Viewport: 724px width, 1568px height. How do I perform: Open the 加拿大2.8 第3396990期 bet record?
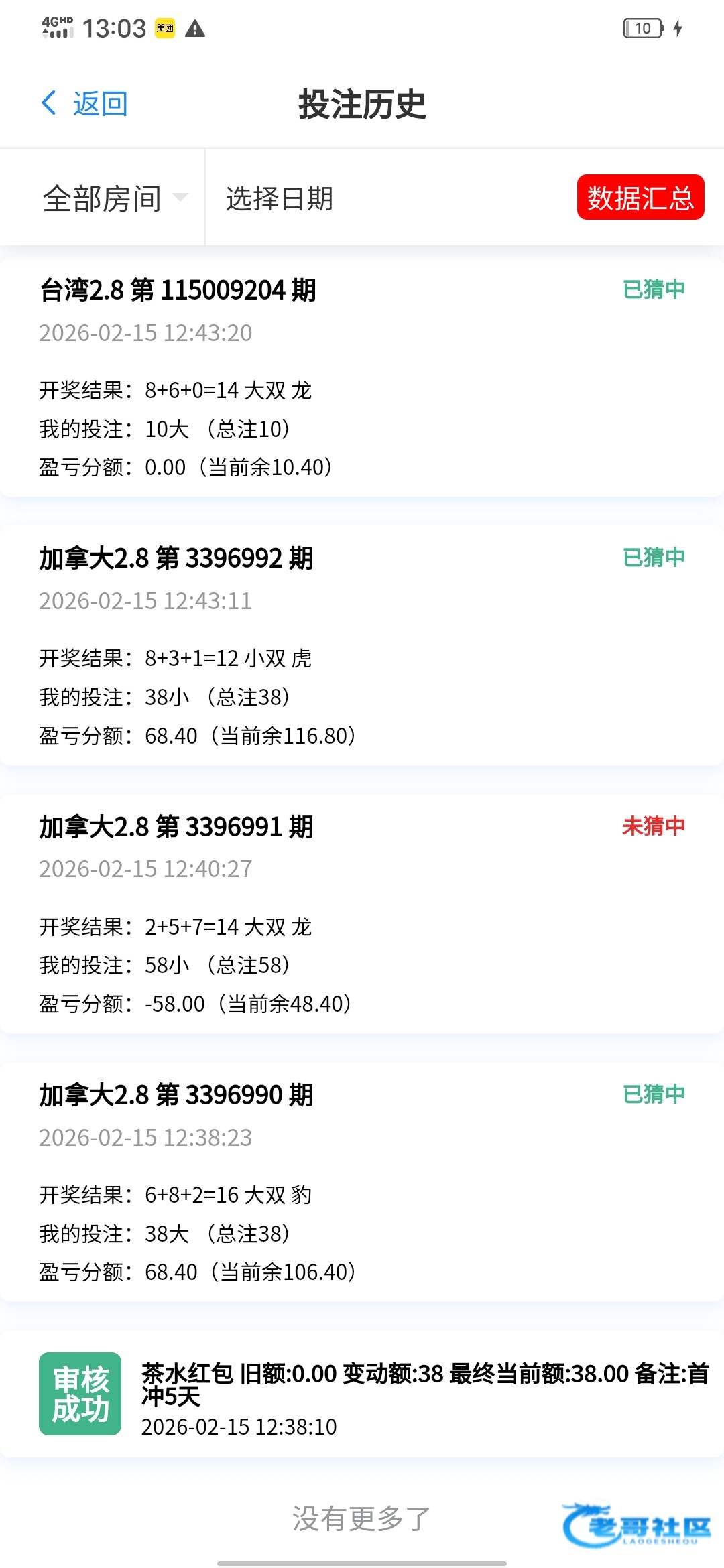pos(362,1181)
